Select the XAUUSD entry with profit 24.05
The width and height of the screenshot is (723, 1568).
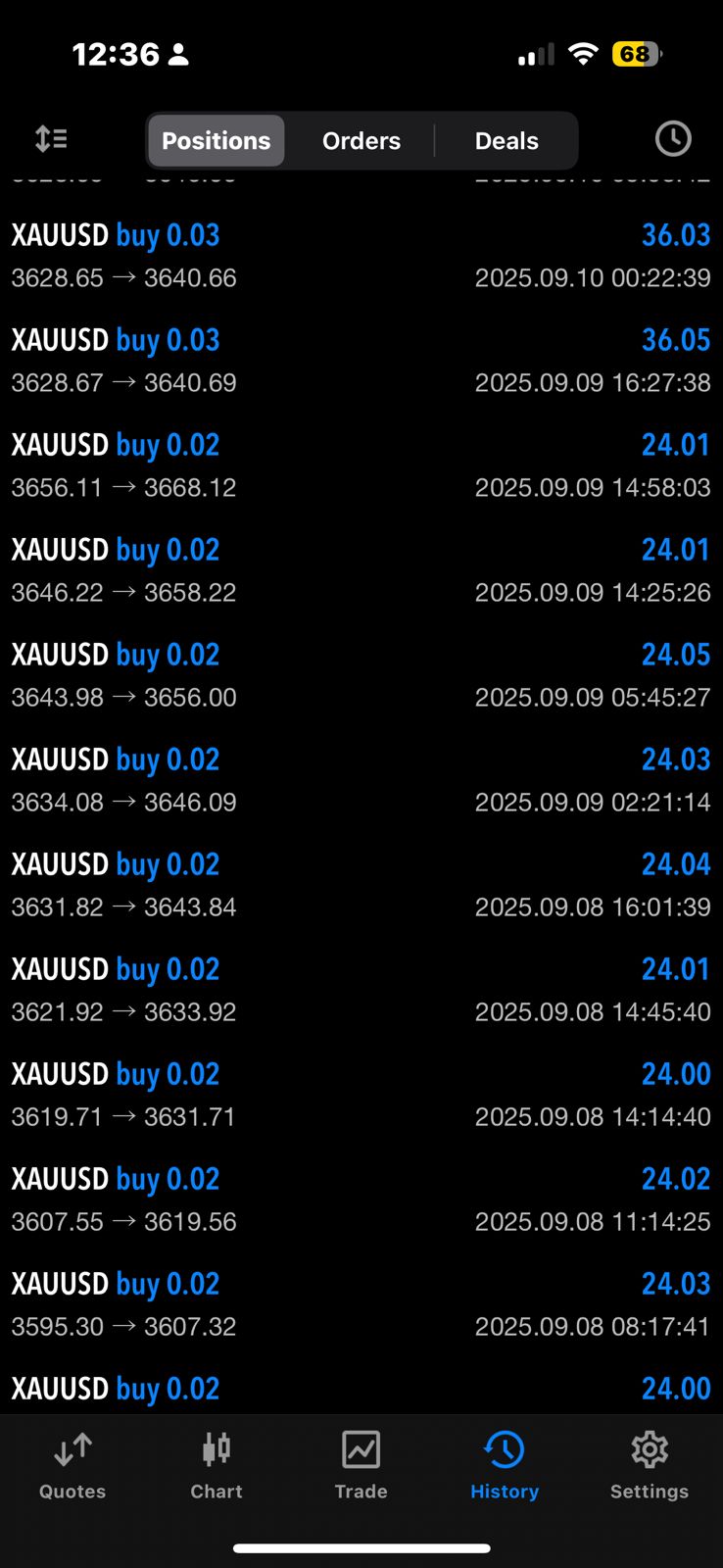[361, 674]
